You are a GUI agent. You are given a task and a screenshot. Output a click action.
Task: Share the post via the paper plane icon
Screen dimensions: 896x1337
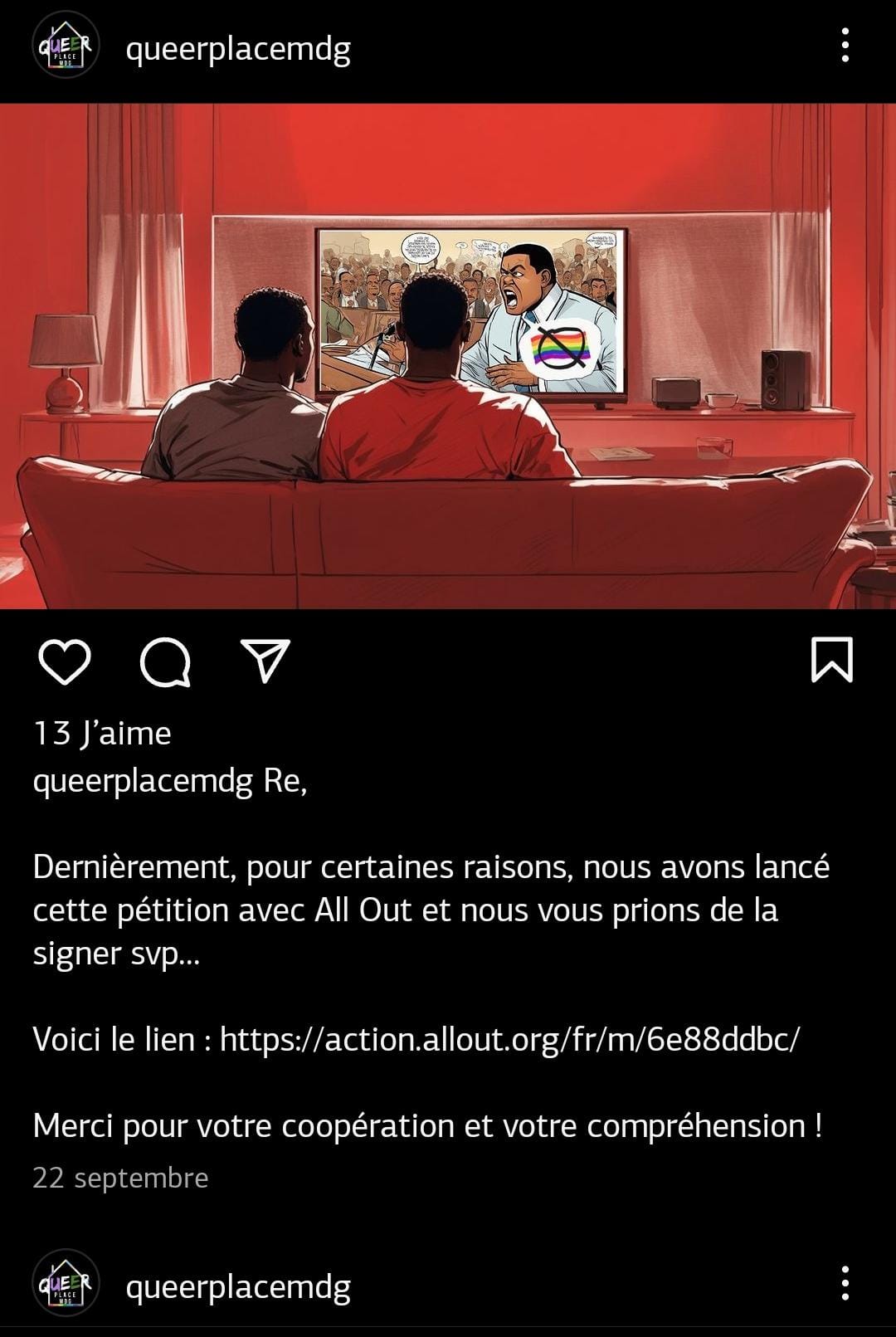(265, 661)
